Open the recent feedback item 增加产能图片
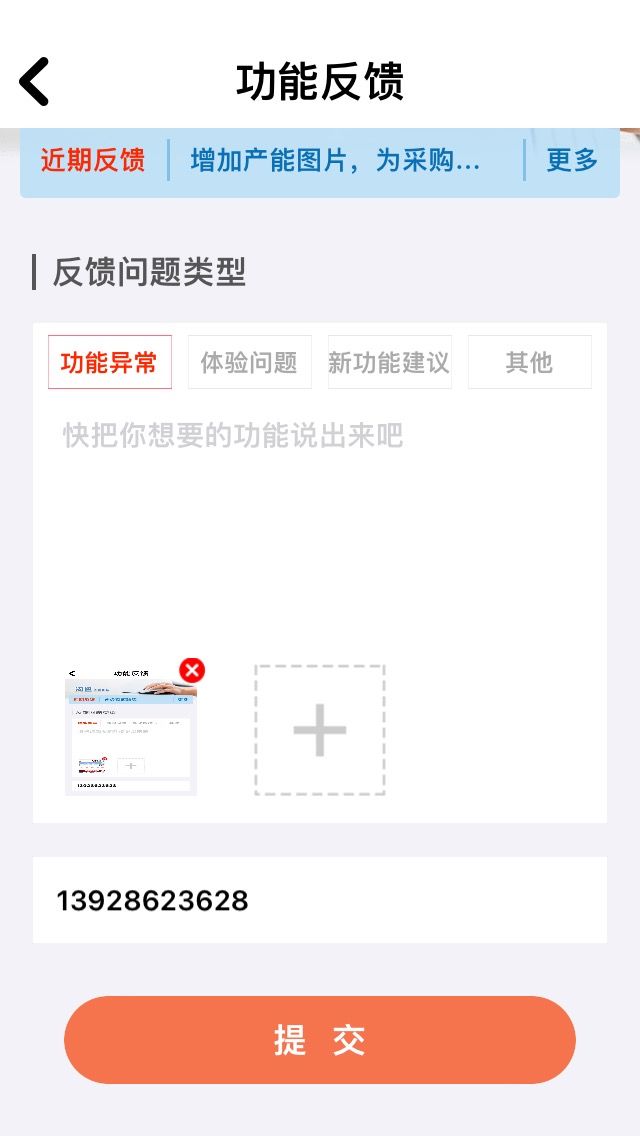This screenshot has width=640, height=1136. [x=336, y=160]
